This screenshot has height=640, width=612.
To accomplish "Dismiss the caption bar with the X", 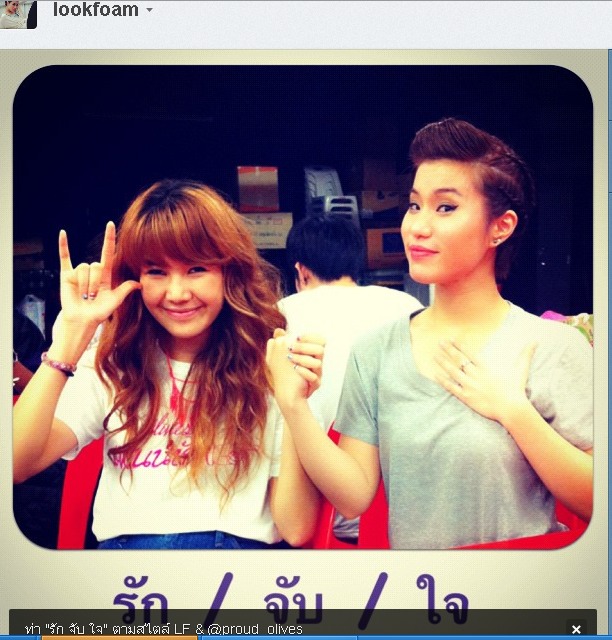I will click(x=576, y=629).
